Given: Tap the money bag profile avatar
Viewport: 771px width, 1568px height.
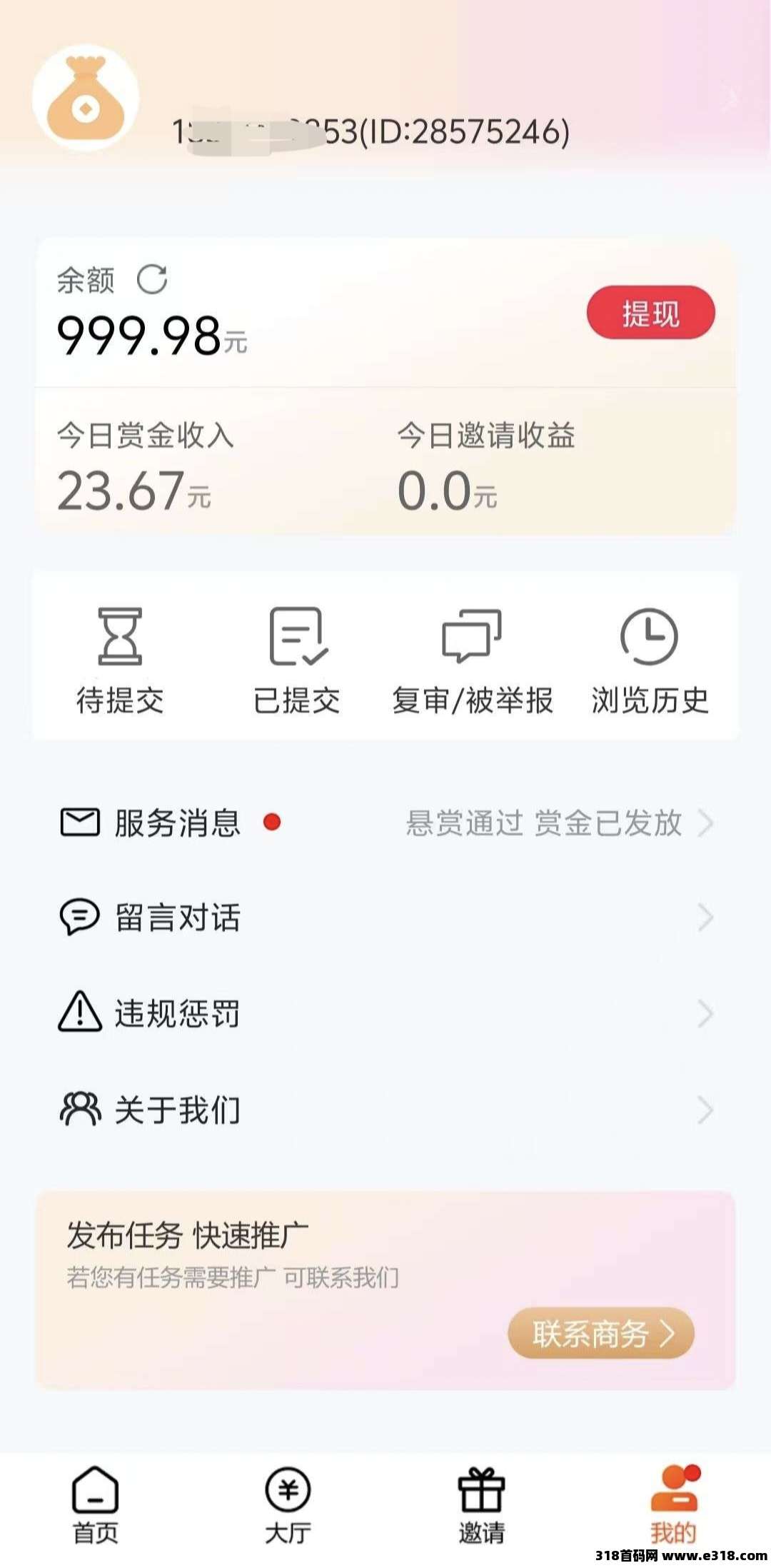Looking at the screenshot, I should (86, 98).
